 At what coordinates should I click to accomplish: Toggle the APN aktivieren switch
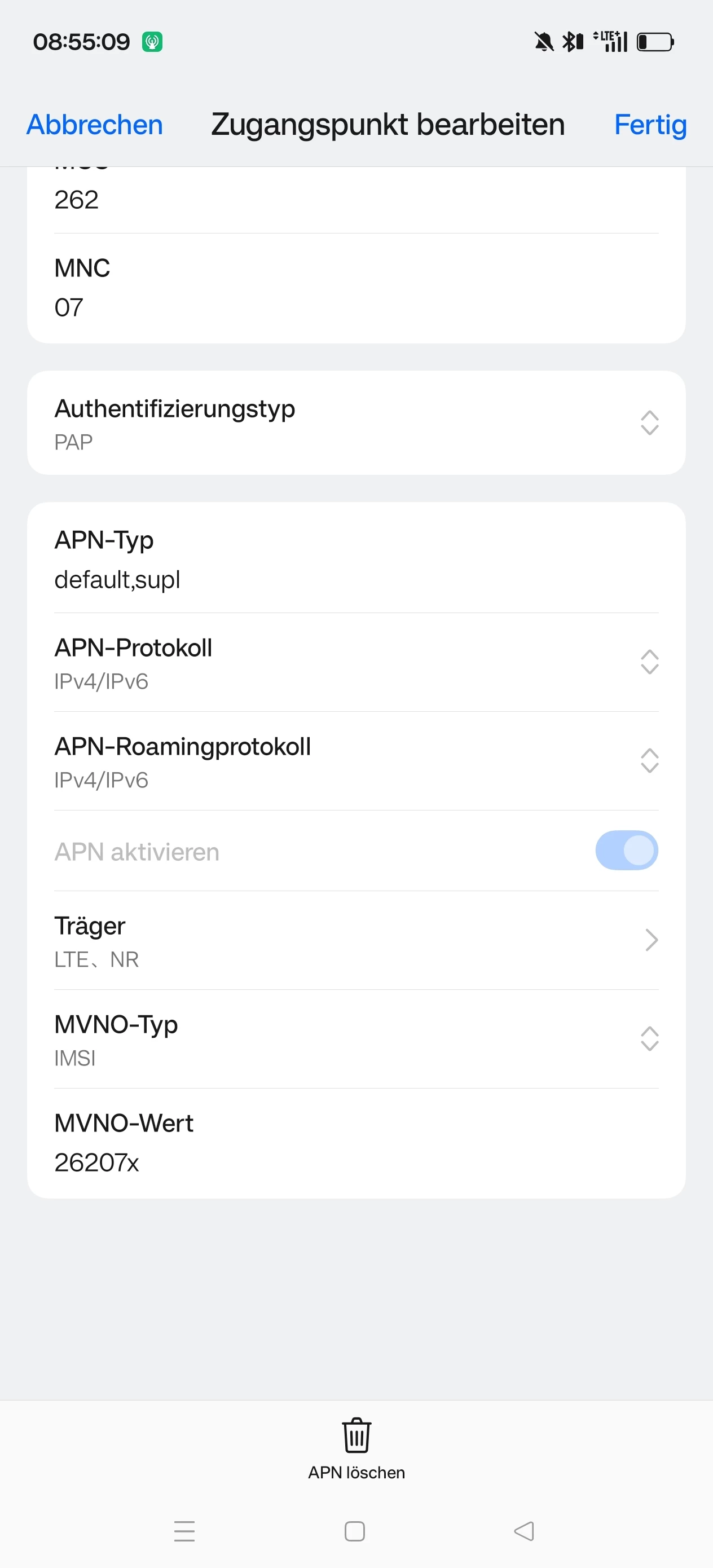[x=626, y=851]
